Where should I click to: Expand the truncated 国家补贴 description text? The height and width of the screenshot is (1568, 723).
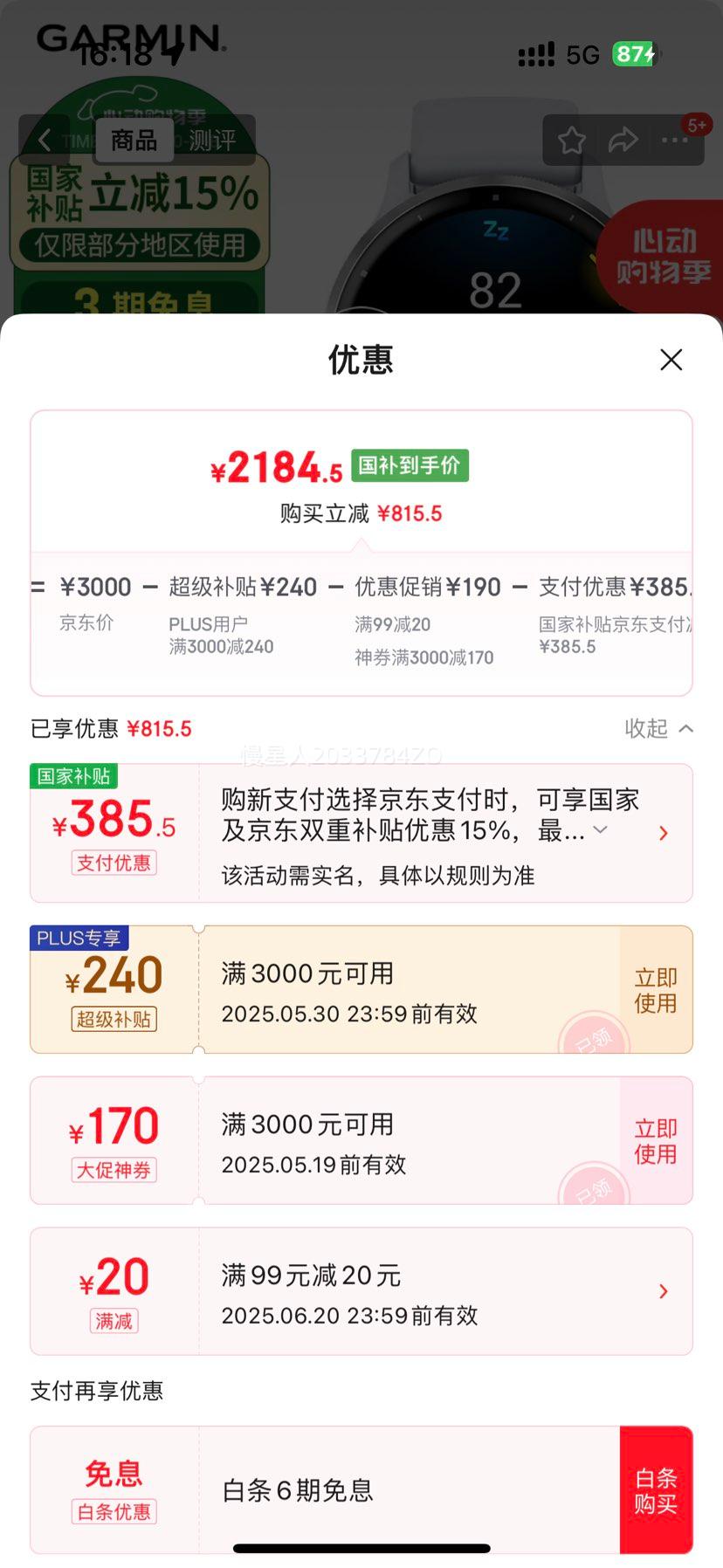pos(600,829)
